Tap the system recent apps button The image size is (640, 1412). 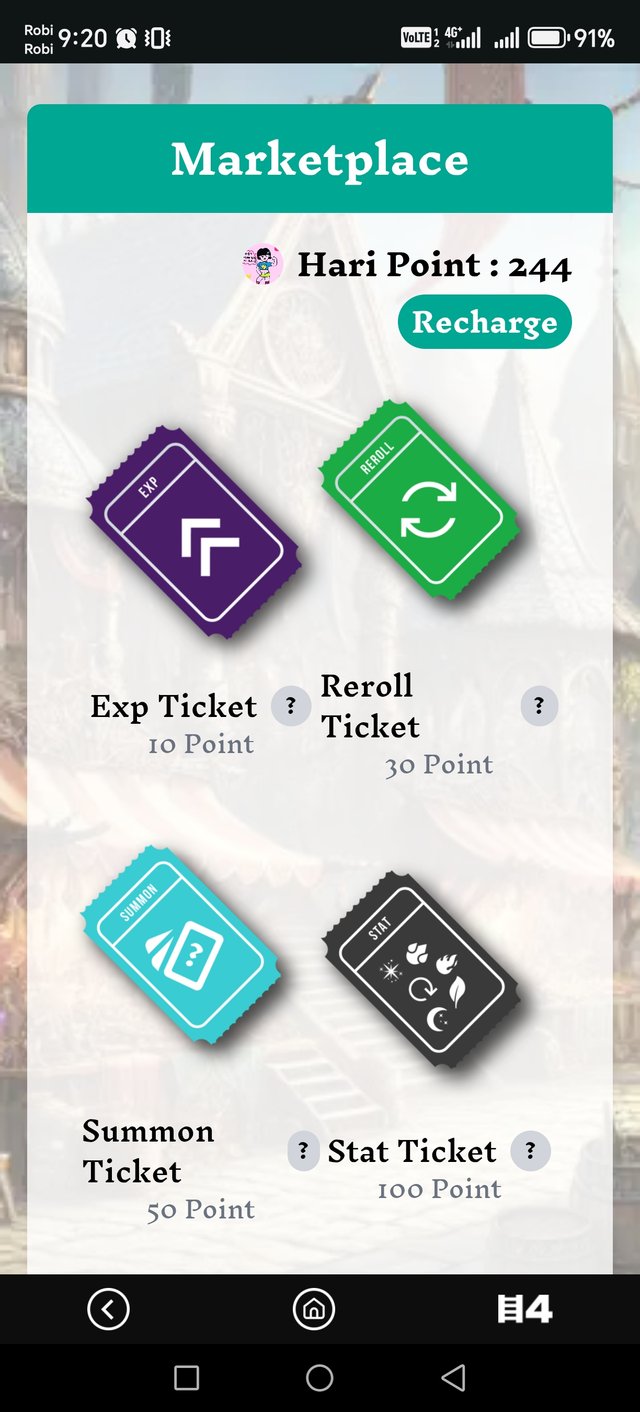(x=186, y=1378)
